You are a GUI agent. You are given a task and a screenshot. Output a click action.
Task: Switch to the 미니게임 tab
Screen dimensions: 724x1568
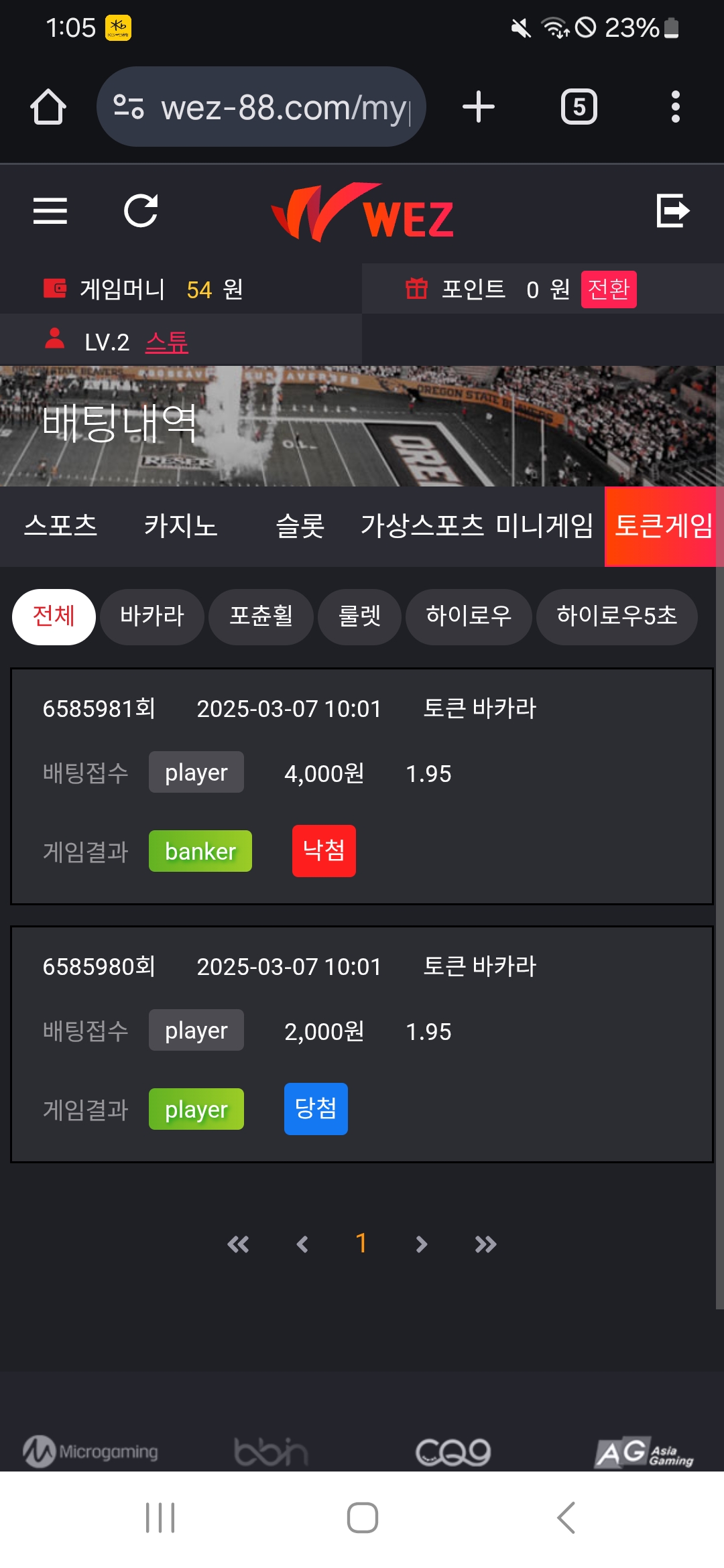pyautogui.click(x=544, y=526)
